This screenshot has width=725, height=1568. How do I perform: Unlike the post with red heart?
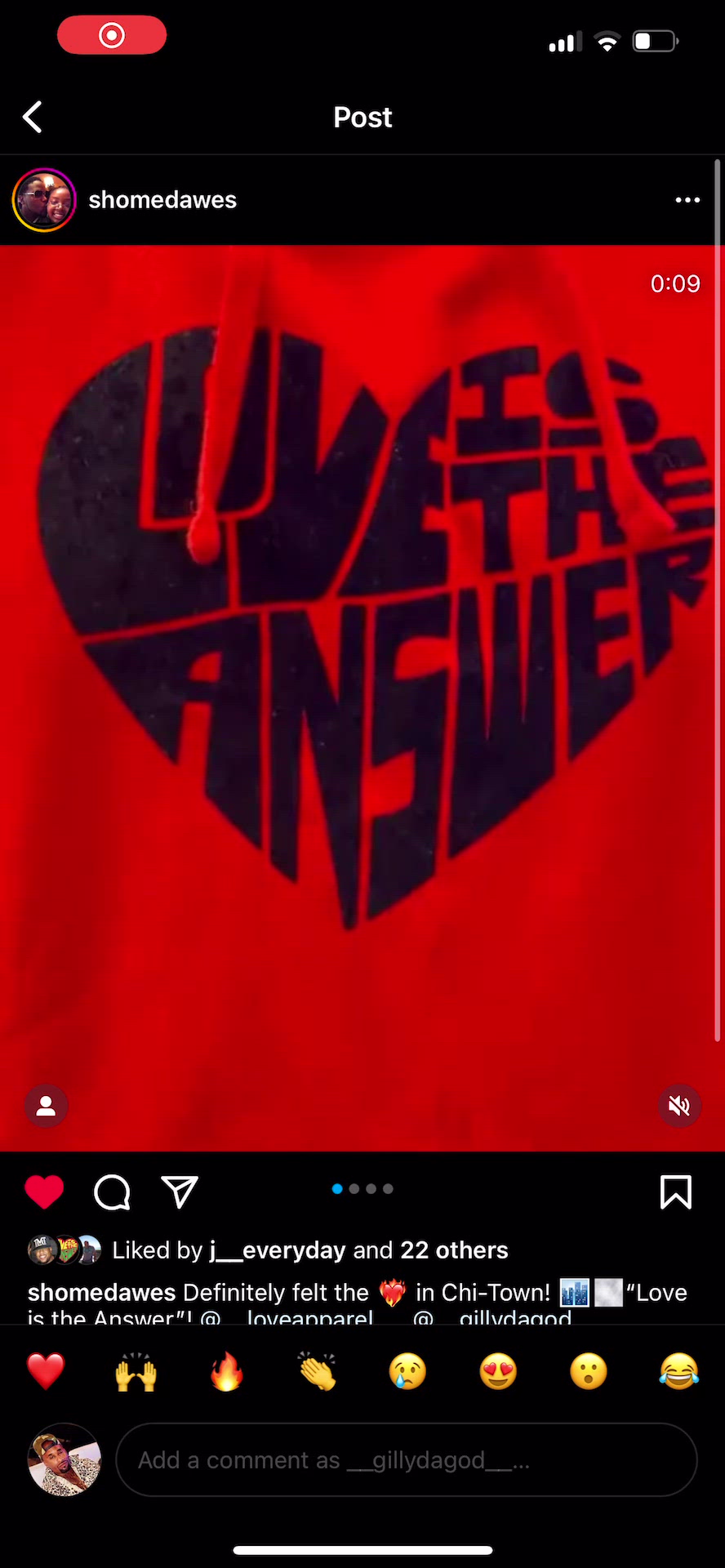(44, 1192)
